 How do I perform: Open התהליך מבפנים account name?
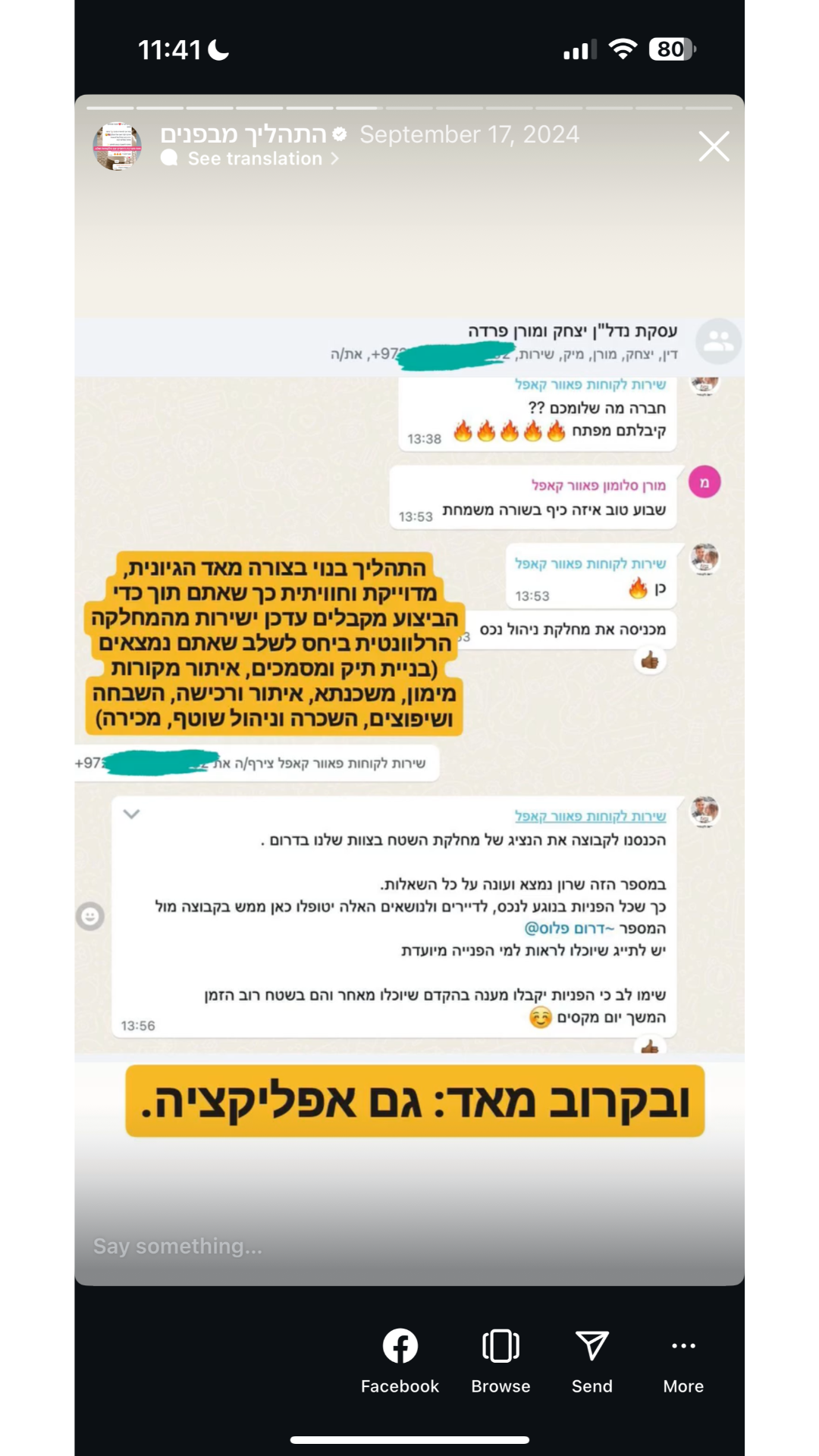point(243,134)
